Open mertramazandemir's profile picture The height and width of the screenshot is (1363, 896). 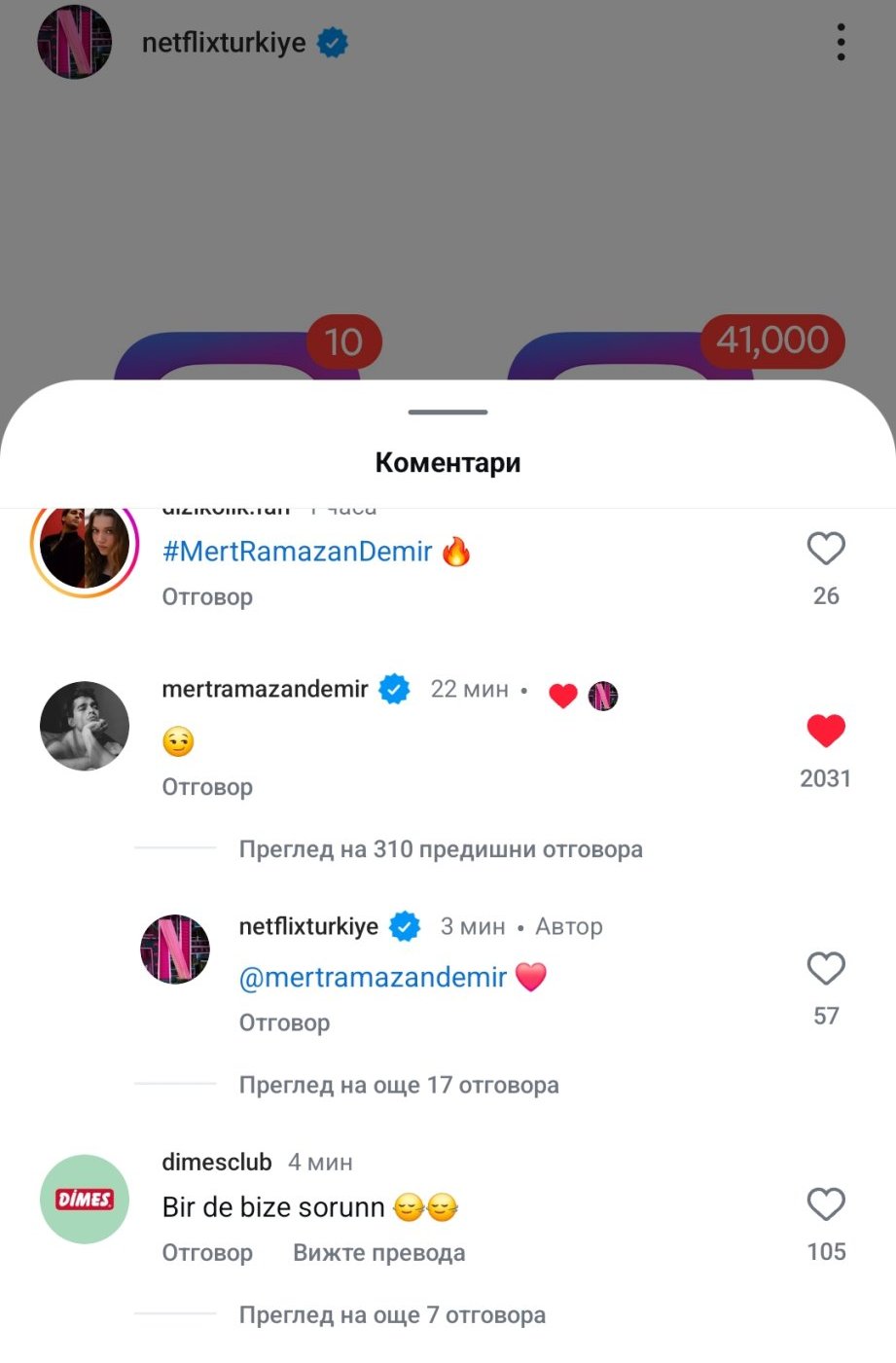(85, 726)
